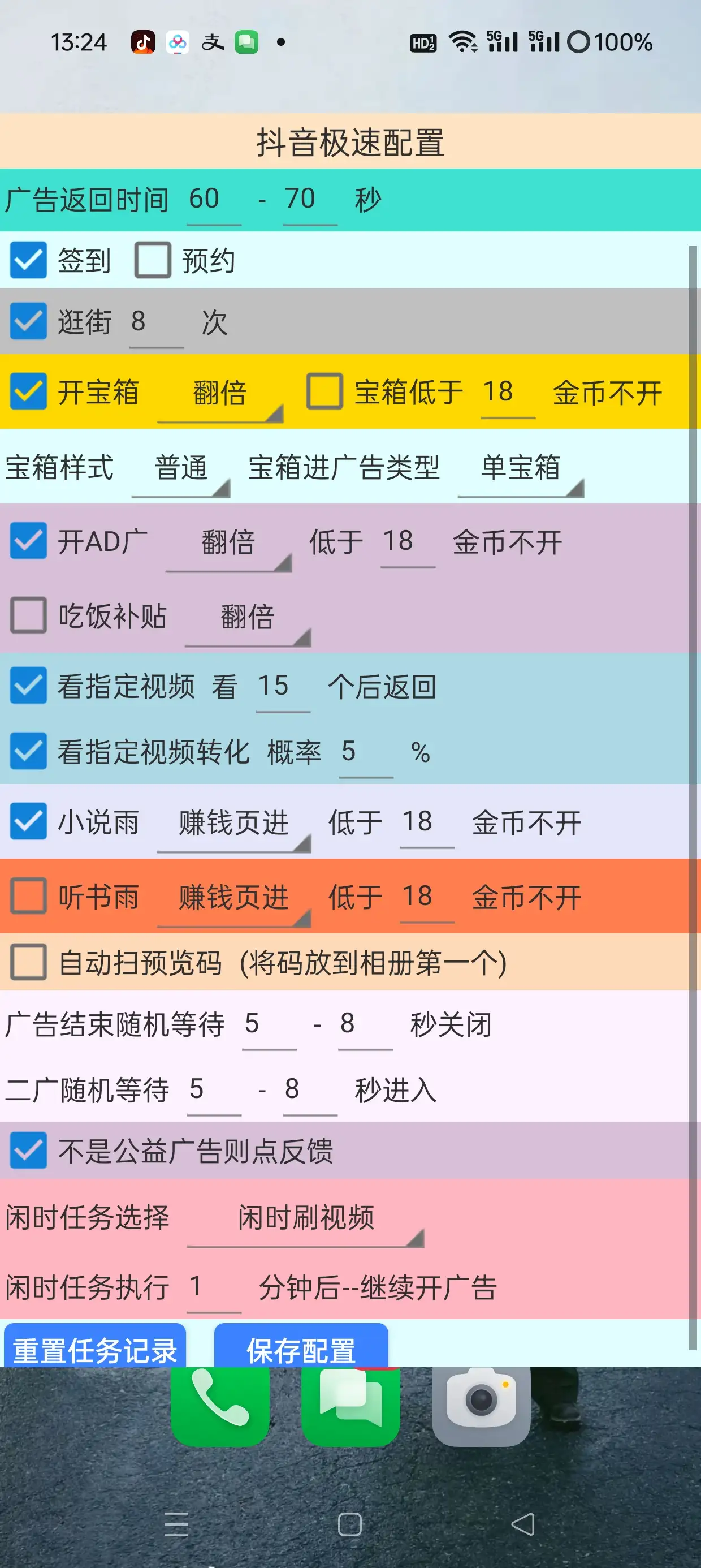Uncheck 不是公益广告则点反馈
The height and width of the screenshot is (1568, 701).
click(28, 1151)
